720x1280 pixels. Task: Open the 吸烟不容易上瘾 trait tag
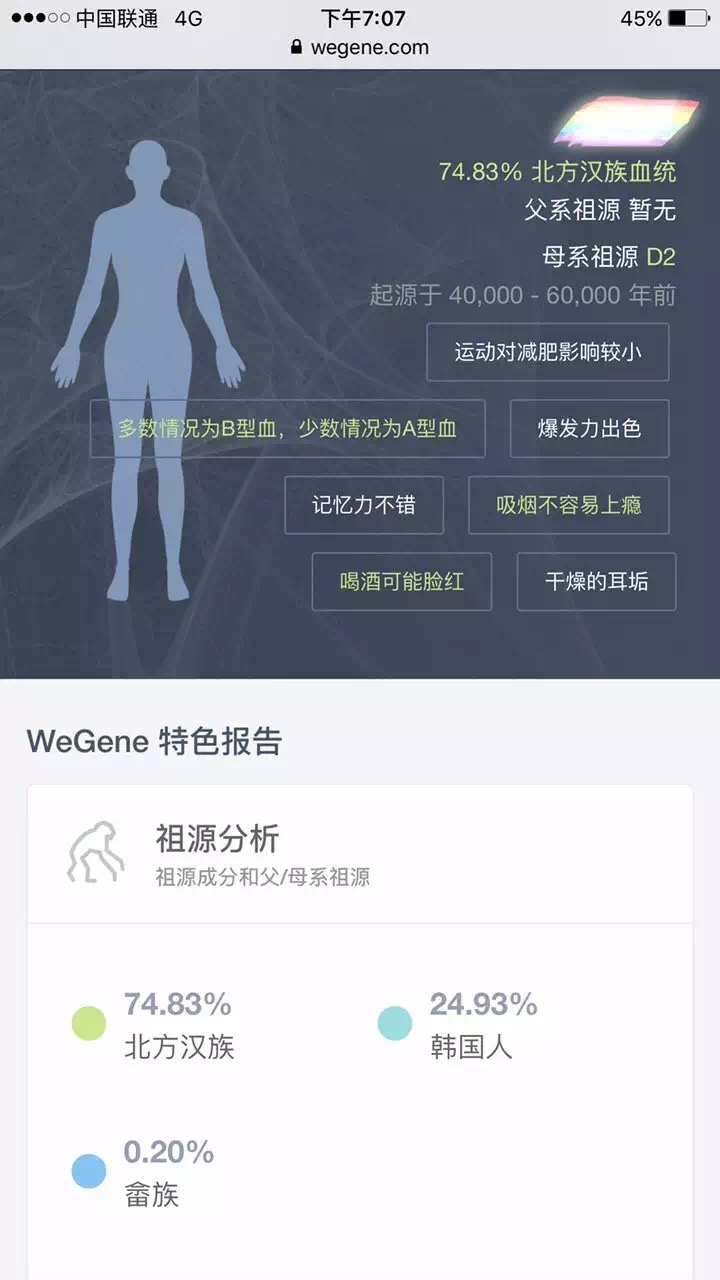pos(569,505)
